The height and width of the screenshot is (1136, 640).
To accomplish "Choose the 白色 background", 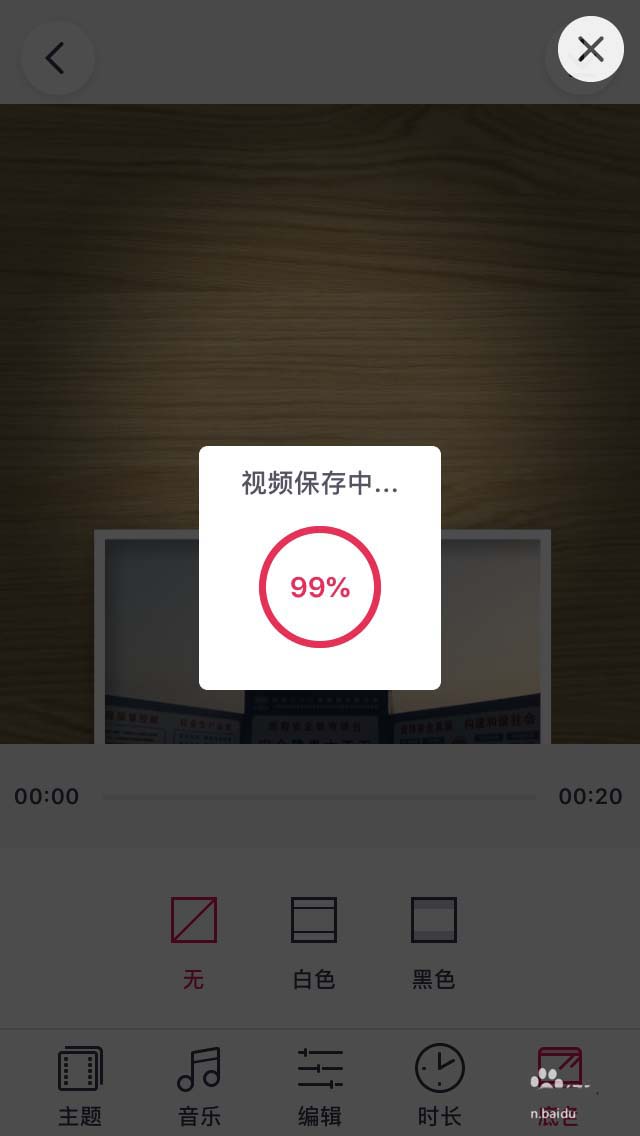I will click(314, 940).
